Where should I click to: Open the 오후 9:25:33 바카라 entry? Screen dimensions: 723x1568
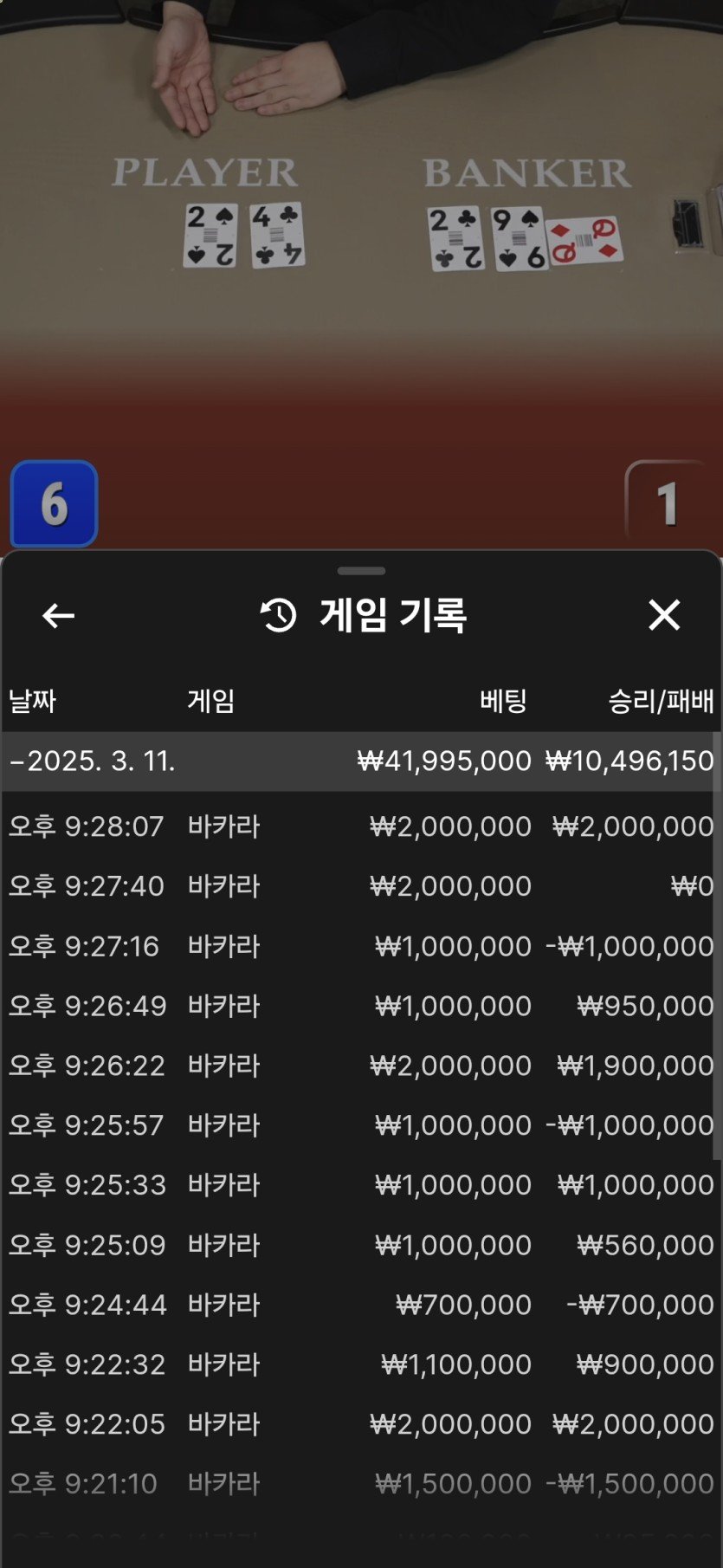pyautogui.click(x=360, y=1185)
